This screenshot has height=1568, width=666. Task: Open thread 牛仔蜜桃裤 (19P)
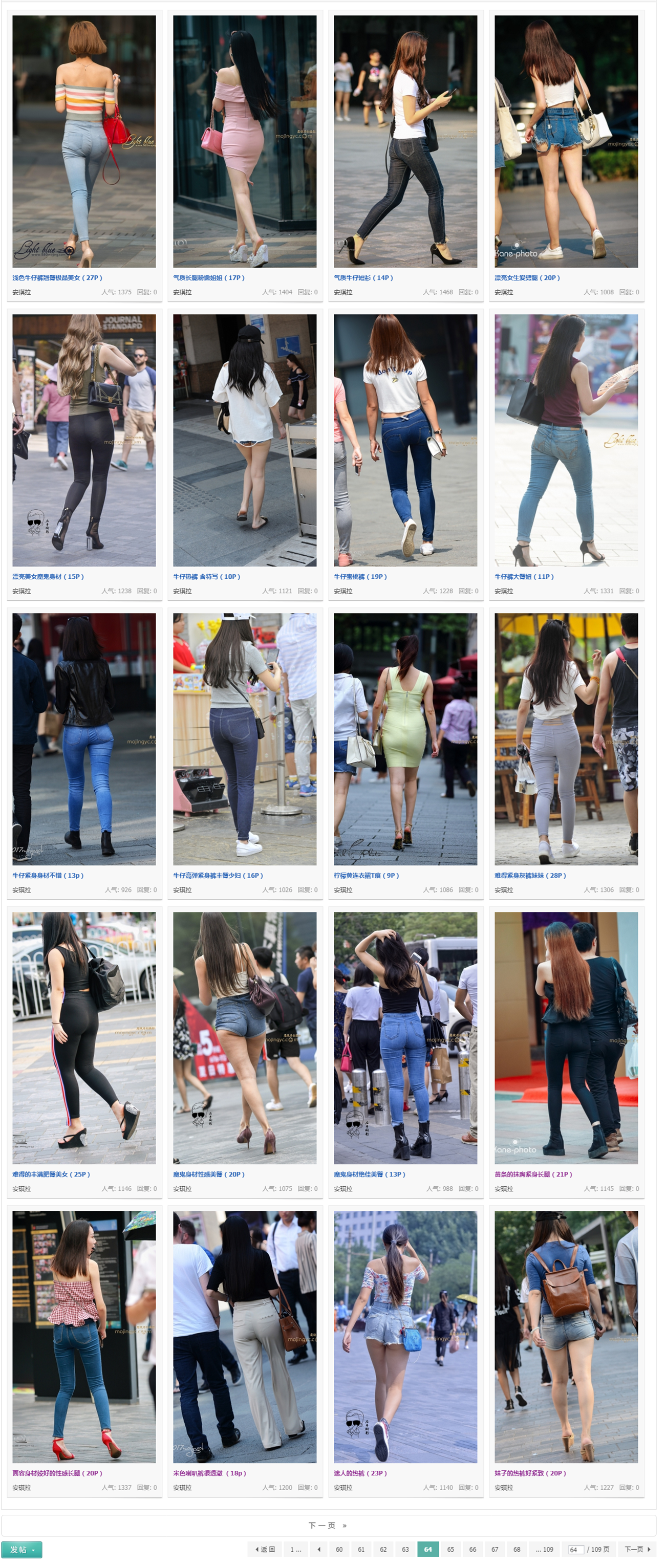[360, 576]
